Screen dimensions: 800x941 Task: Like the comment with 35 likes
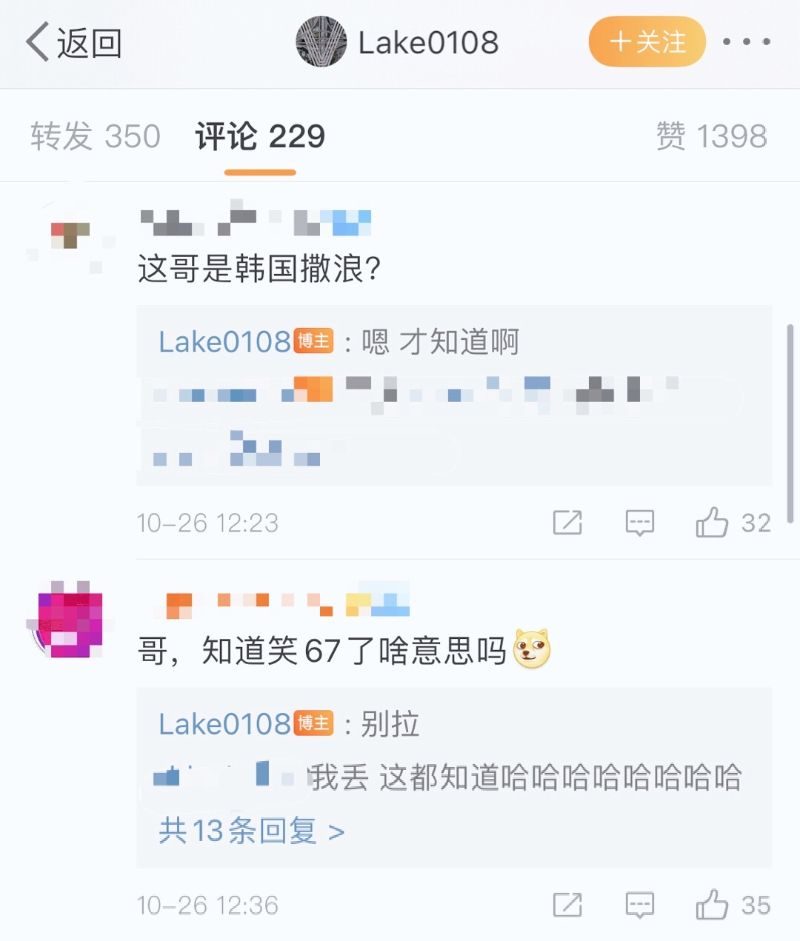(x=712, y=905)
